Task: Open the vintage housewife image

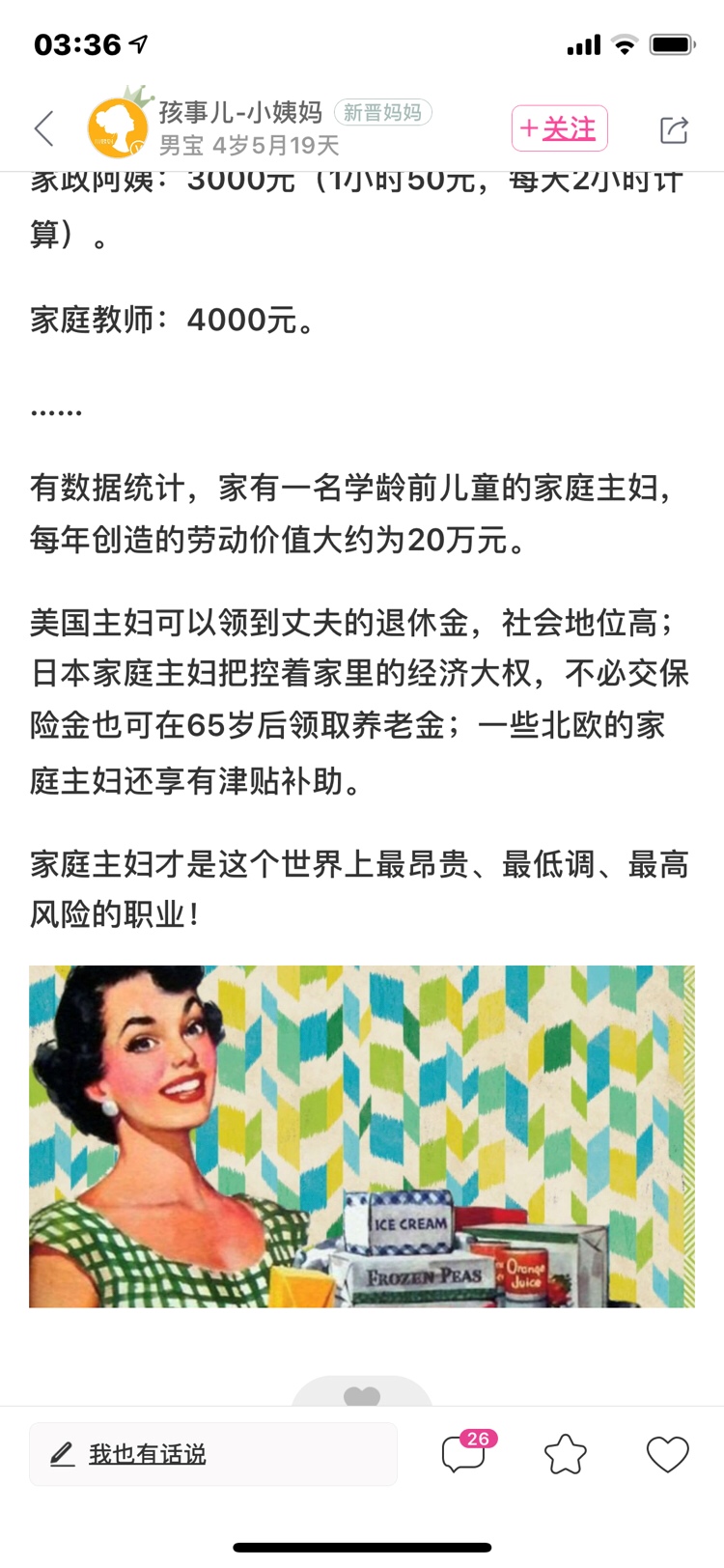Action: tap(362, 1136)
